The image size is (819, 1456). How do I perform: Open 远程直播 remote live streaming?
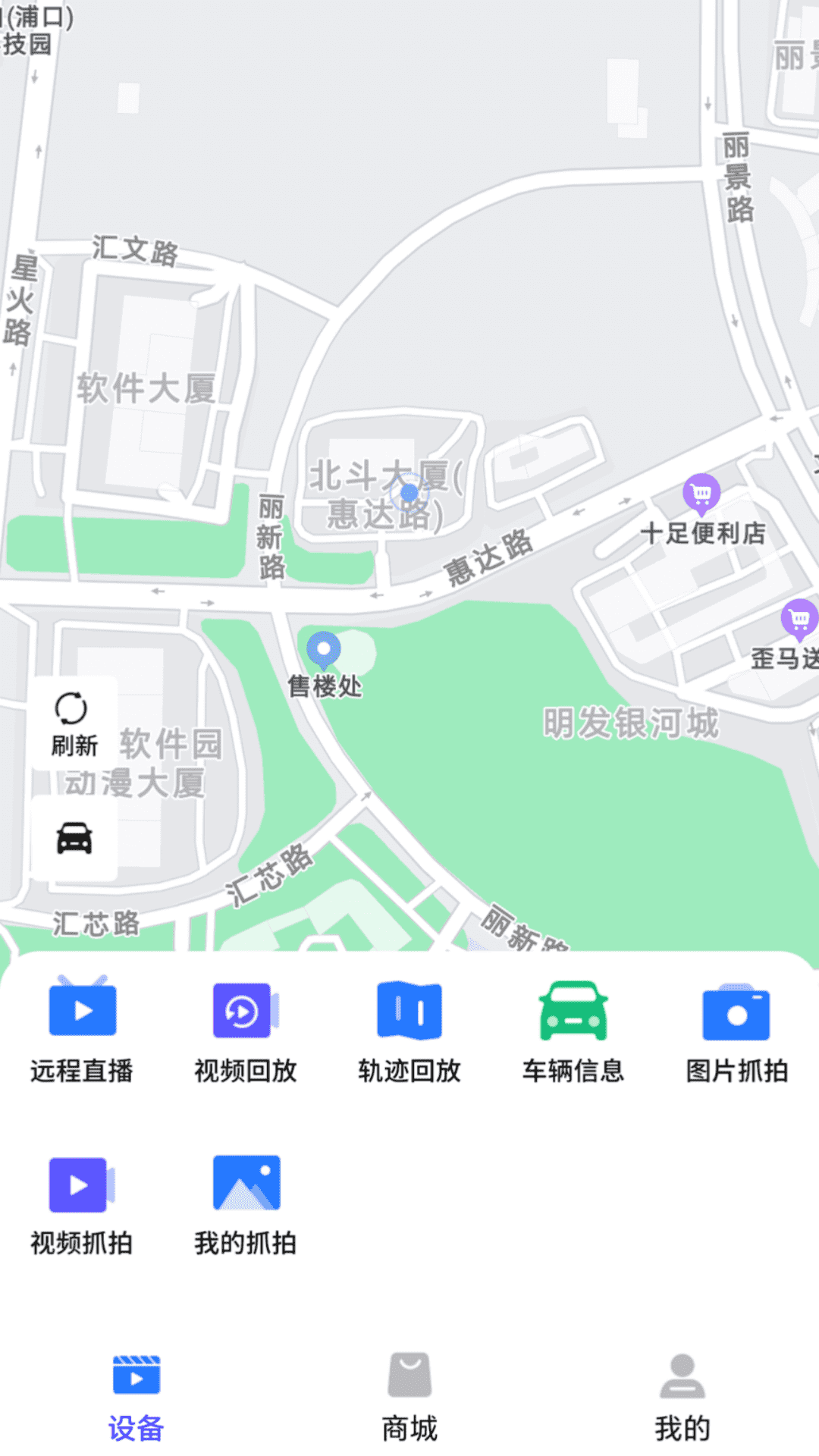click(82, 1011)
